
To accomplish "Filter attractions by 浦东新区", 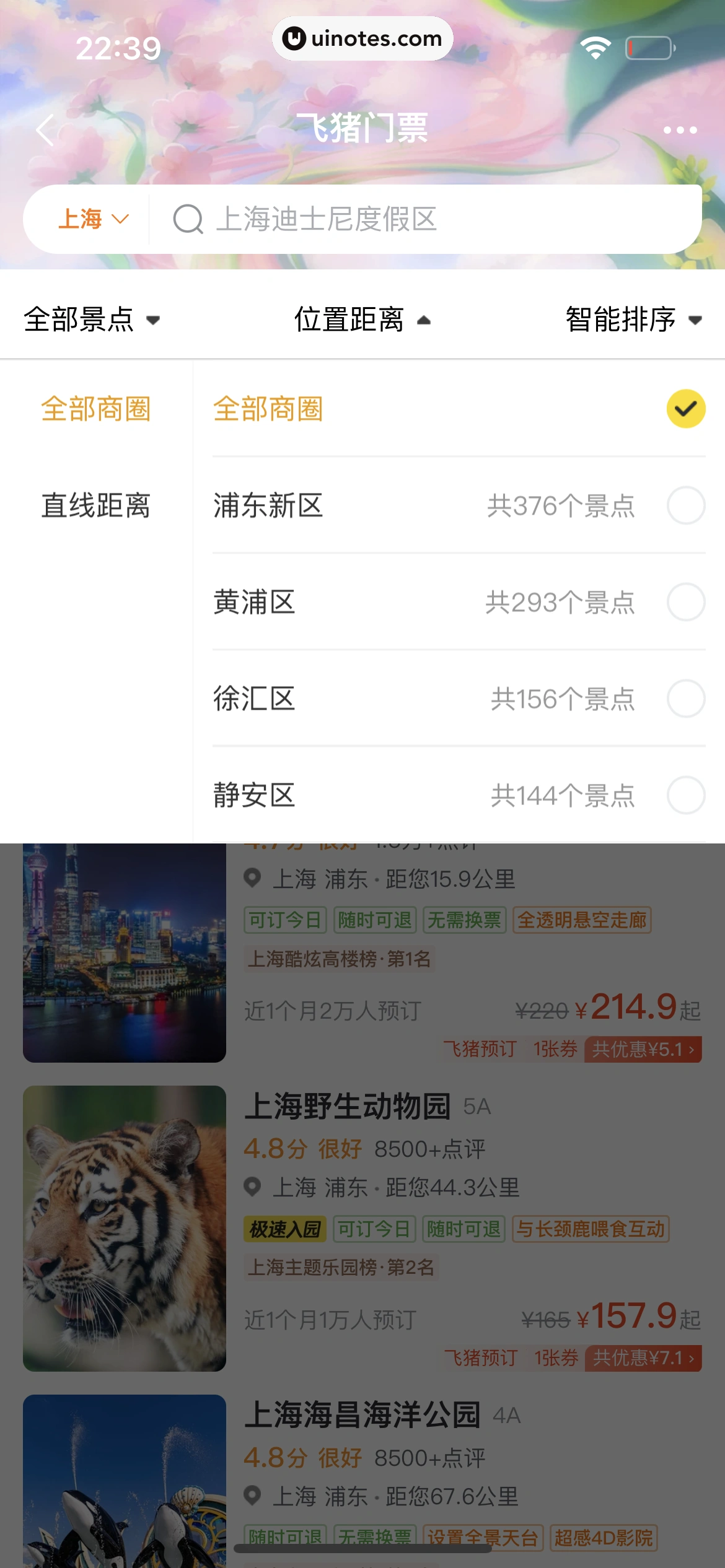I will pyautogui.click(x=459, y=505).
